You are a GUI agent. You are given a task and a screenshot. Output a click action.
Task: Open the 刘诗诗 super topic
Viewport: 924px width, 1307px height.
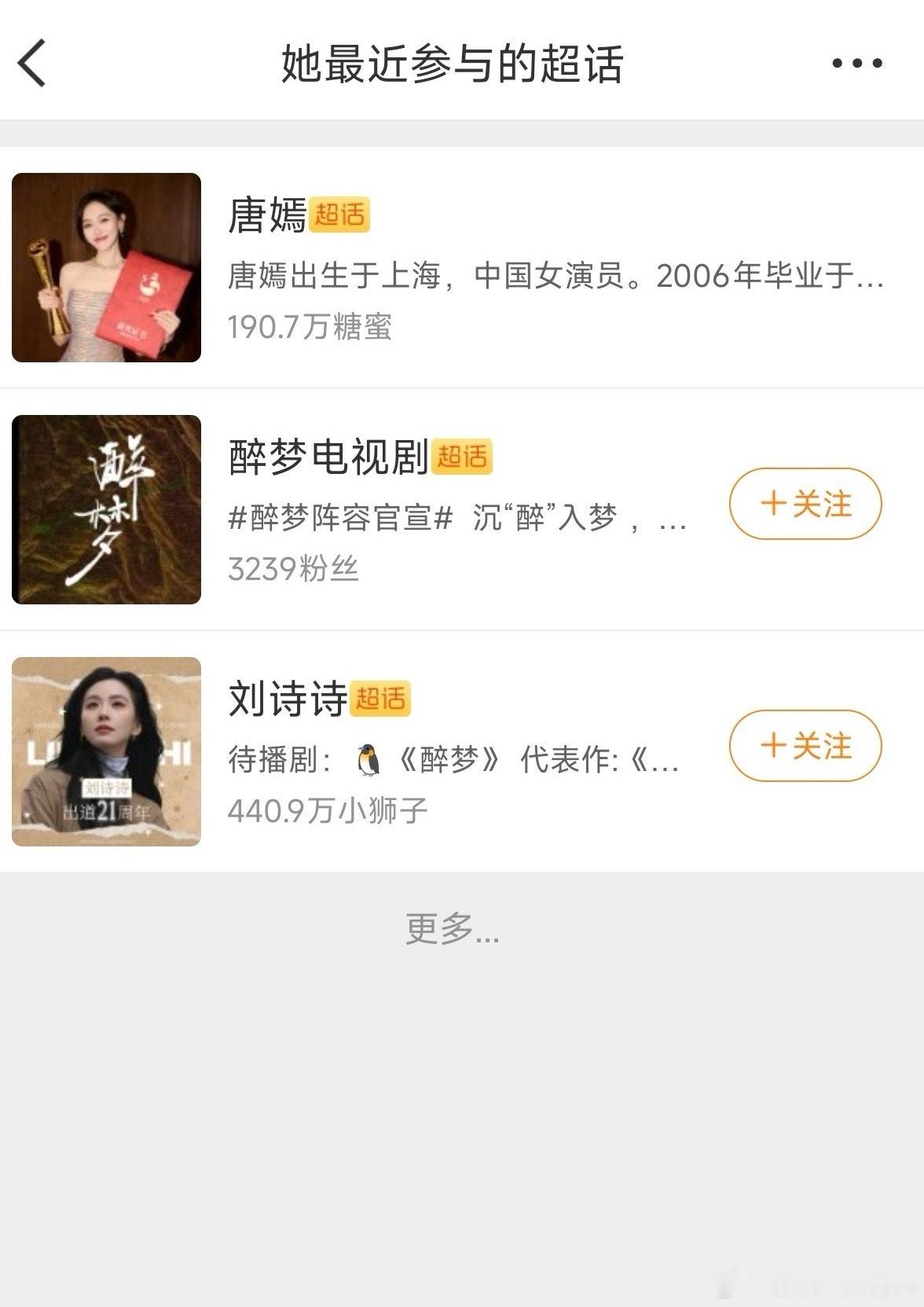288,699
